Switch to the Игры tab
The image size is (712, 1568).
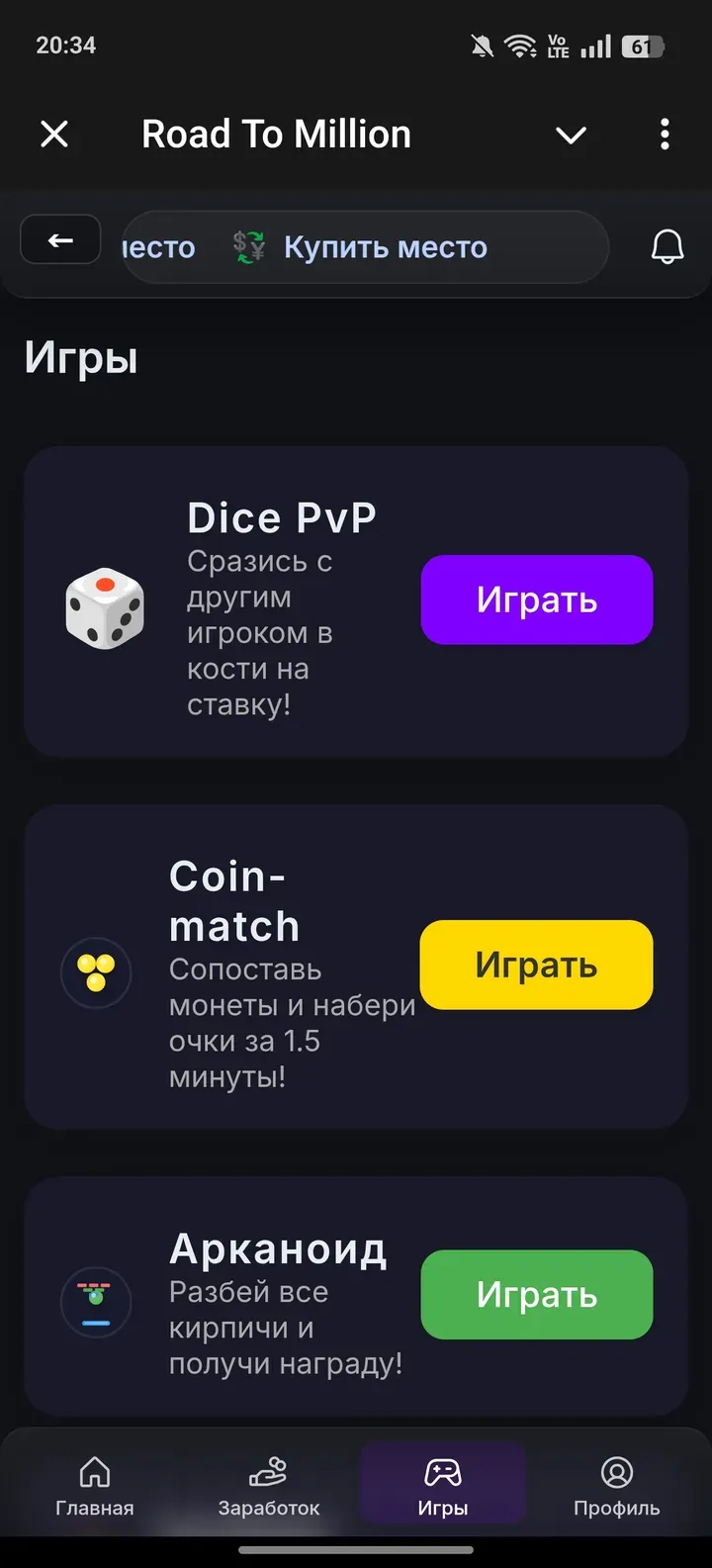click(x=443, y=1484)
